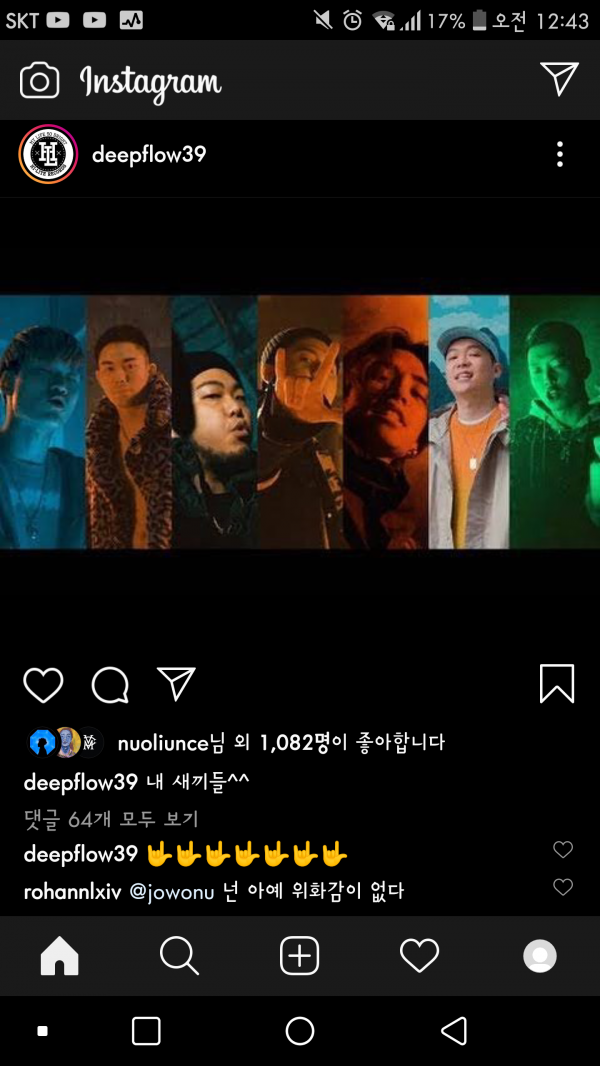This screenshot has width=600, height=1066.
Task: View all 64 comments
Action: coord(111,819)
